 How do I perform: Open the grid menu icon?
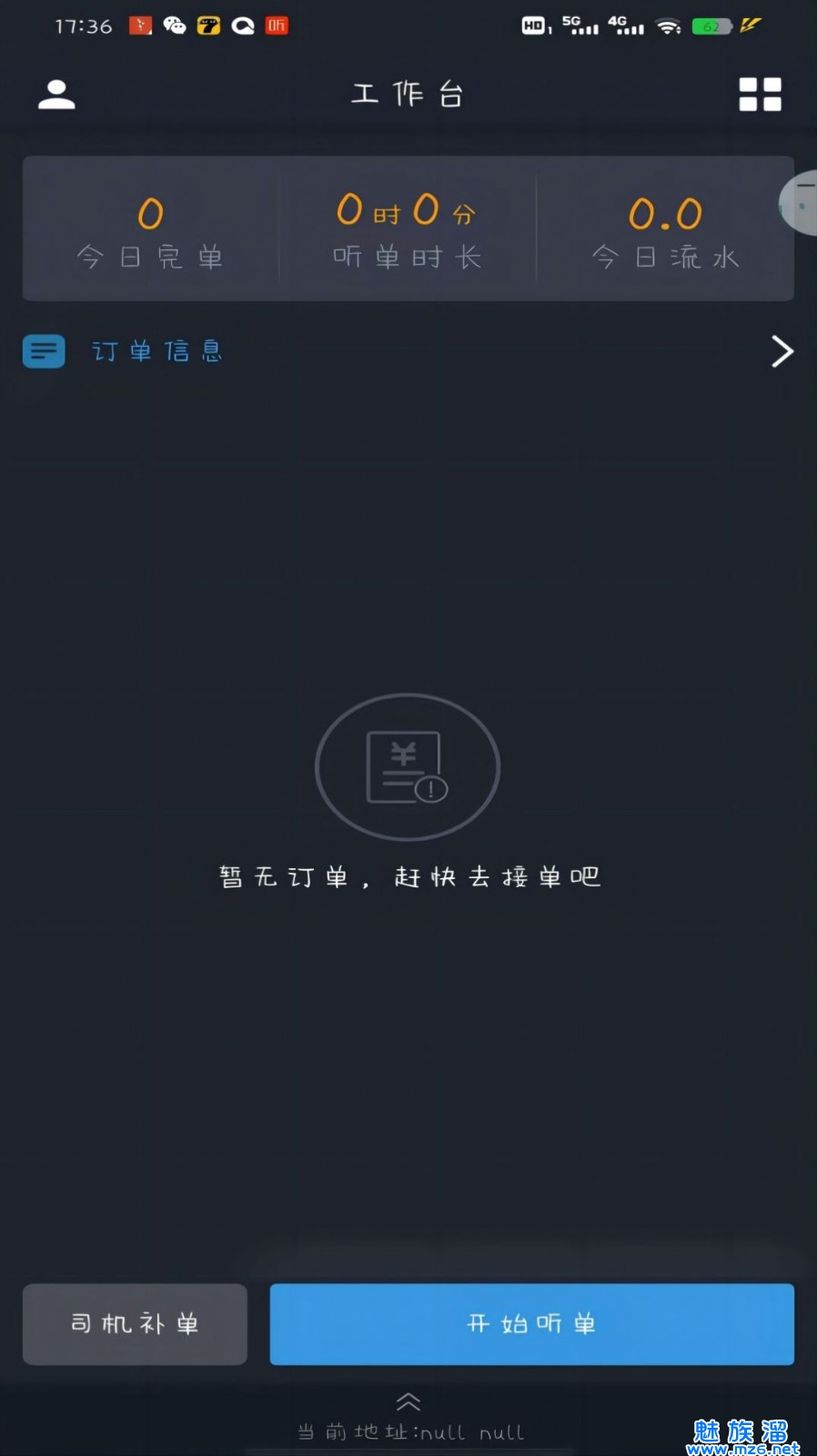tap(760, 95)
